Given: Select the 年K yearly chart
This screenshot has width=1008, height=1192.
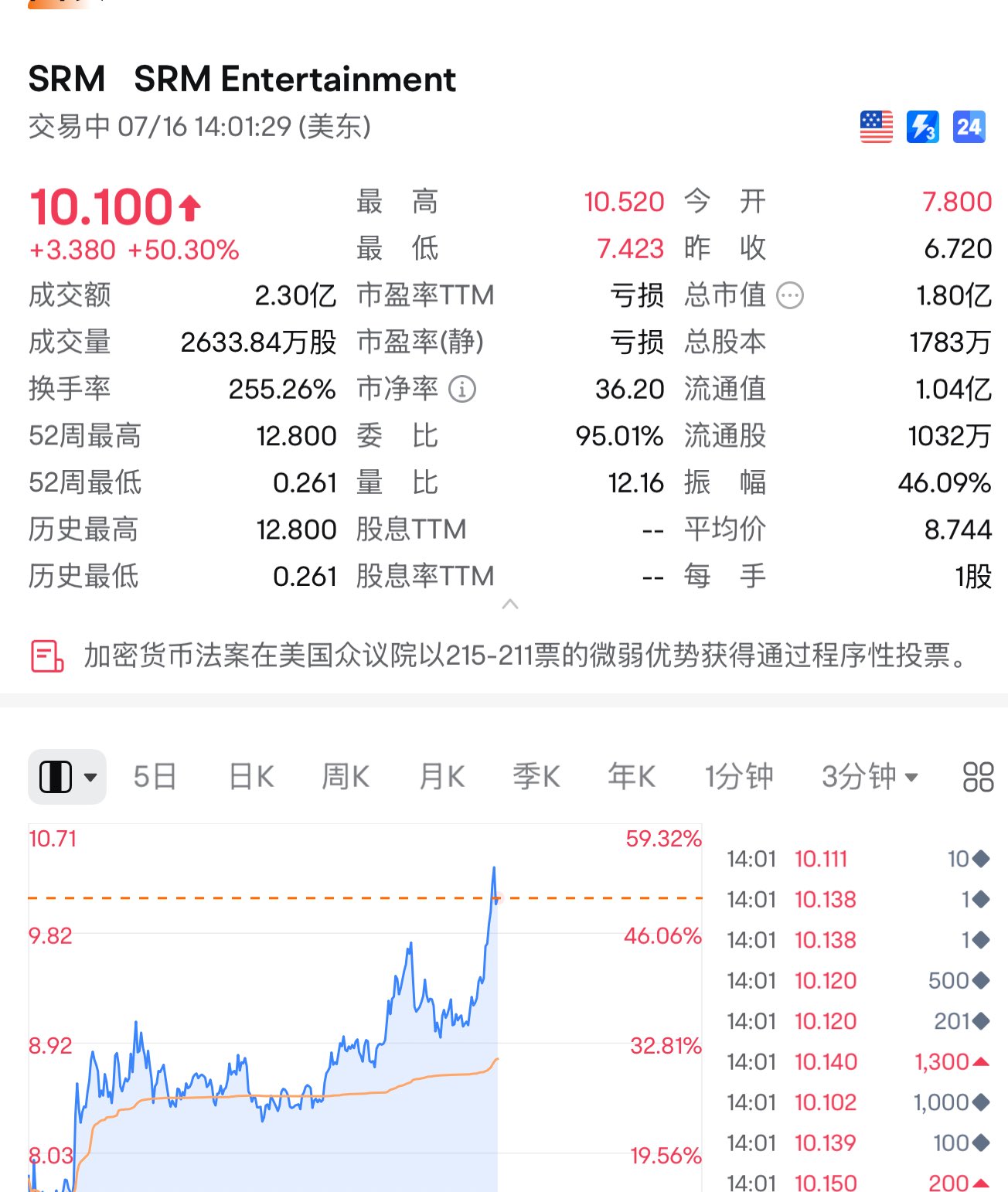Looking at the screenshot, I should [x=631, y=776].
